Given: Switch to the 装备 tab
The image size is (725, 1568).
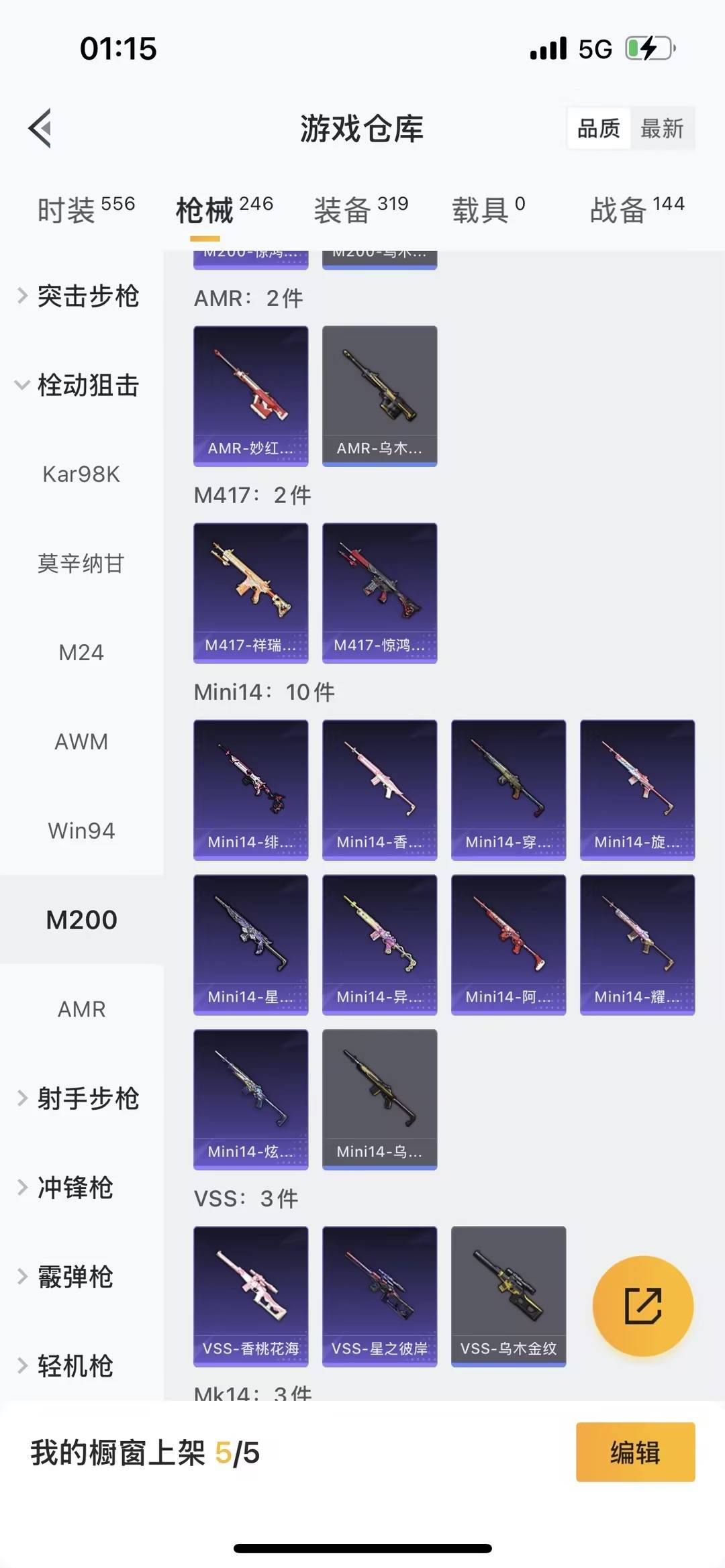Looking at the screenshot, I should (x=361, y=210).
